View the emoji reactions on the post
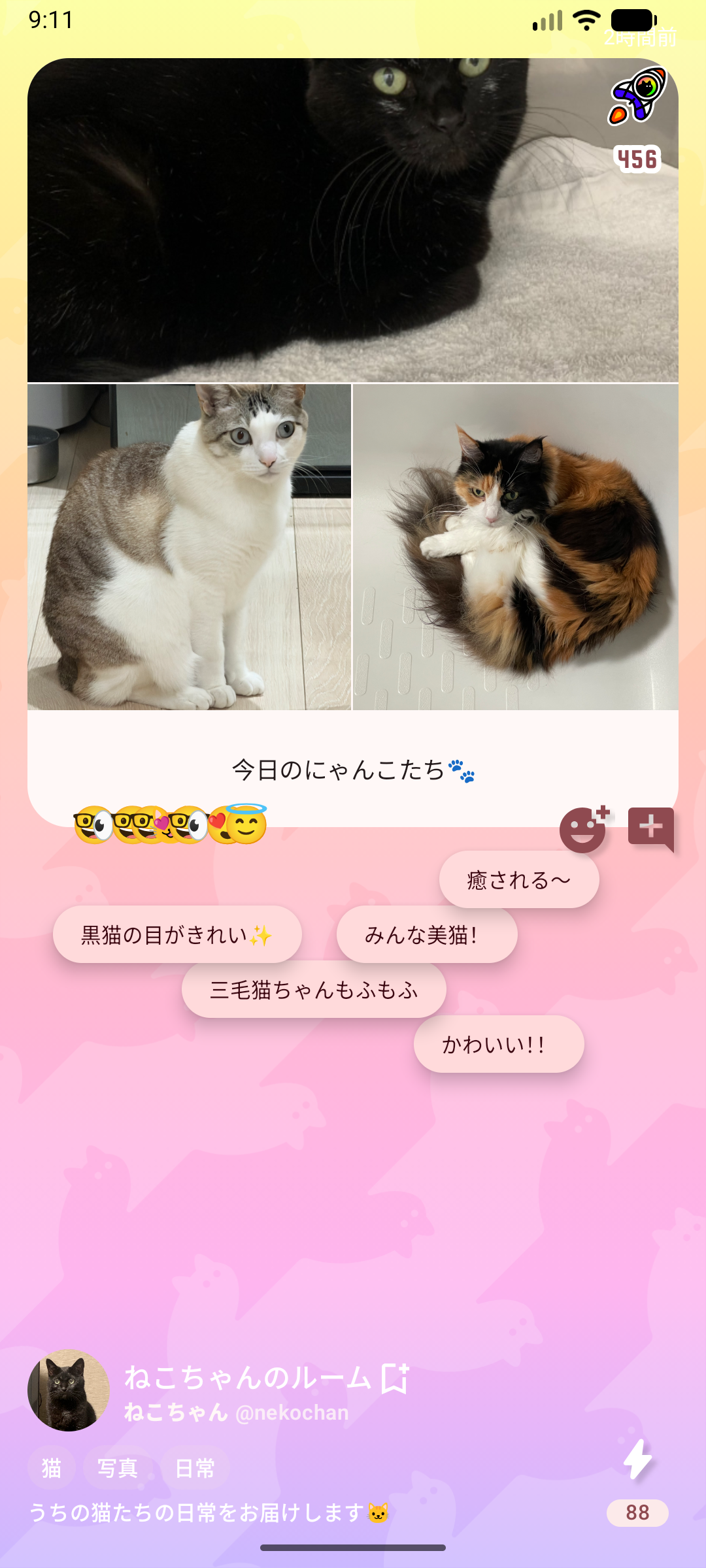The width and height of the screenshot is (706, 1568). [x=170, y=825]
